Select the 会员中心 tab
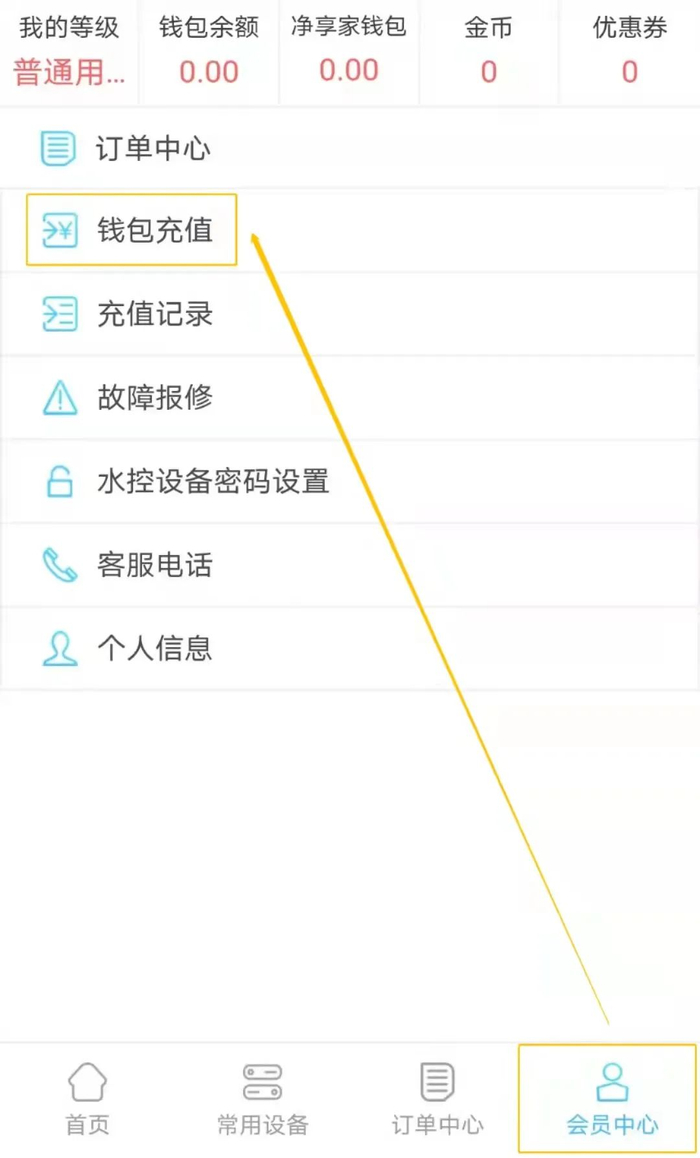The width and height of the screenshot is (700, 1158). [x=611, y=1100]
